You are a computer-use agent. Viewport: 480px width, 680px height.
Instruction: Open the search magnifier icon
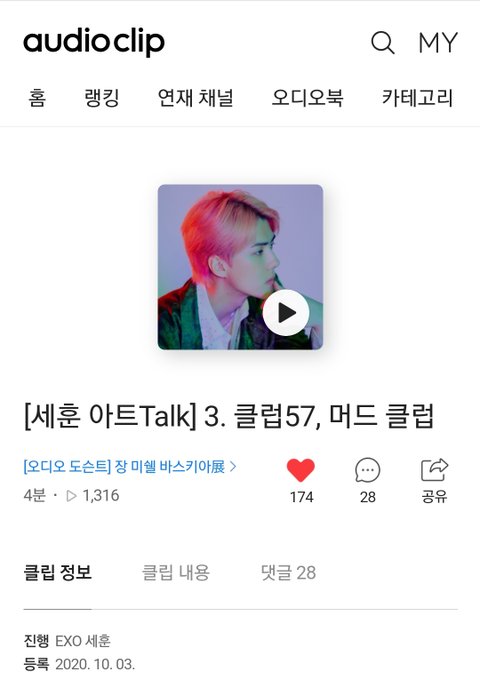tap(382, 42)
